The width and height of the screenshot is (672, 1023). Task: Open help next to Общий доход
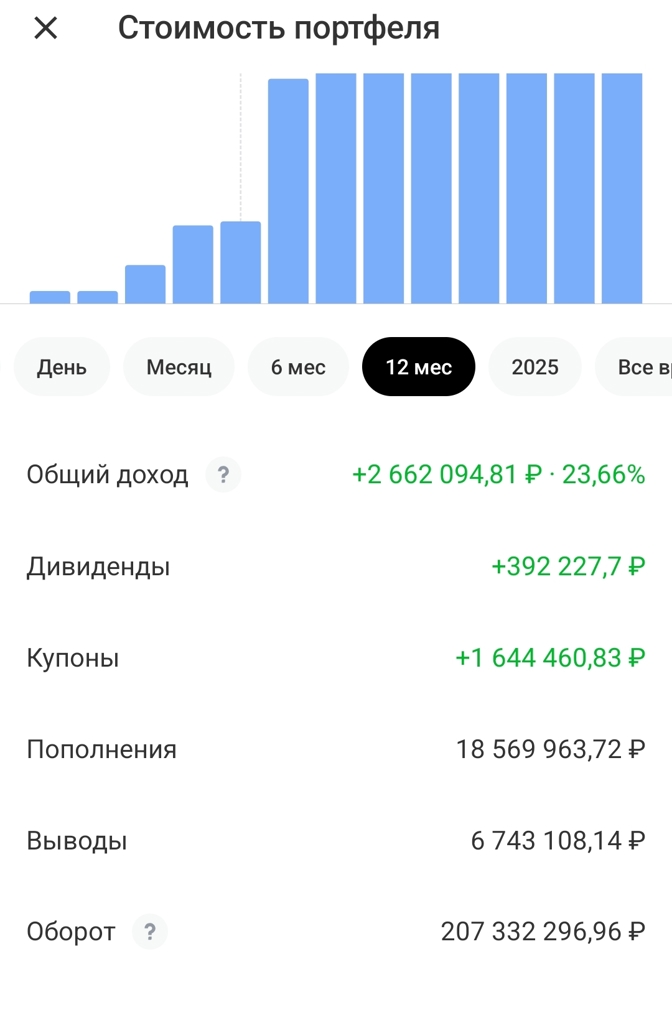coord(223,475)
